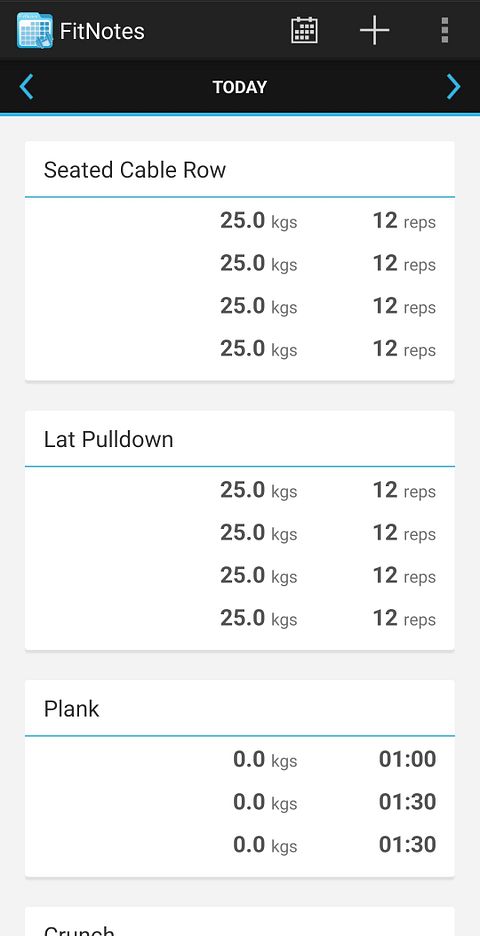This screenshot has width=480, height=936.
Task: Go to the next day
Action: [454, 87]
